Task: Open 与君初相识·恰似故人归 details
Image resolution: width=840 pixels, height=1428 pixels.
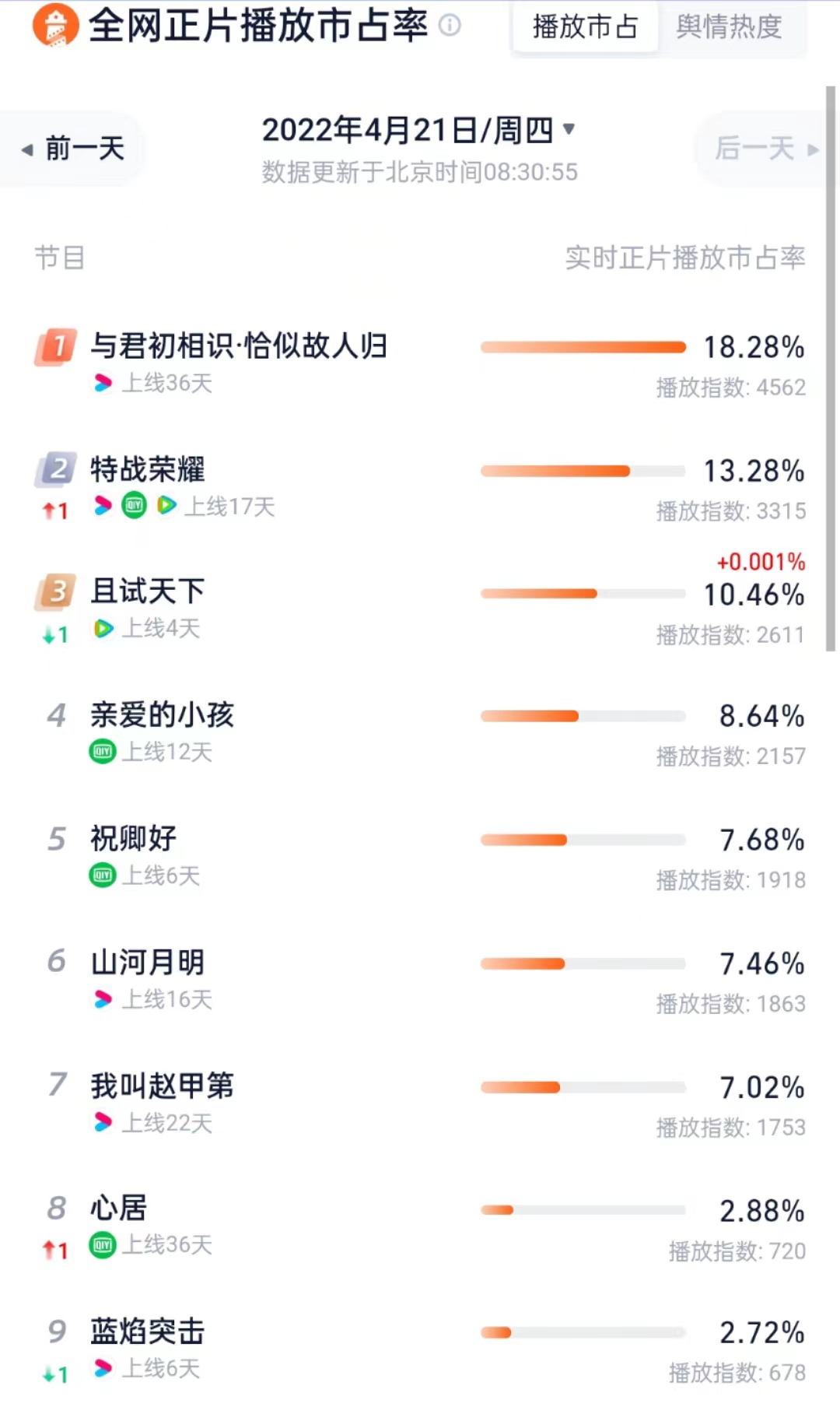Action: [420, 364]
